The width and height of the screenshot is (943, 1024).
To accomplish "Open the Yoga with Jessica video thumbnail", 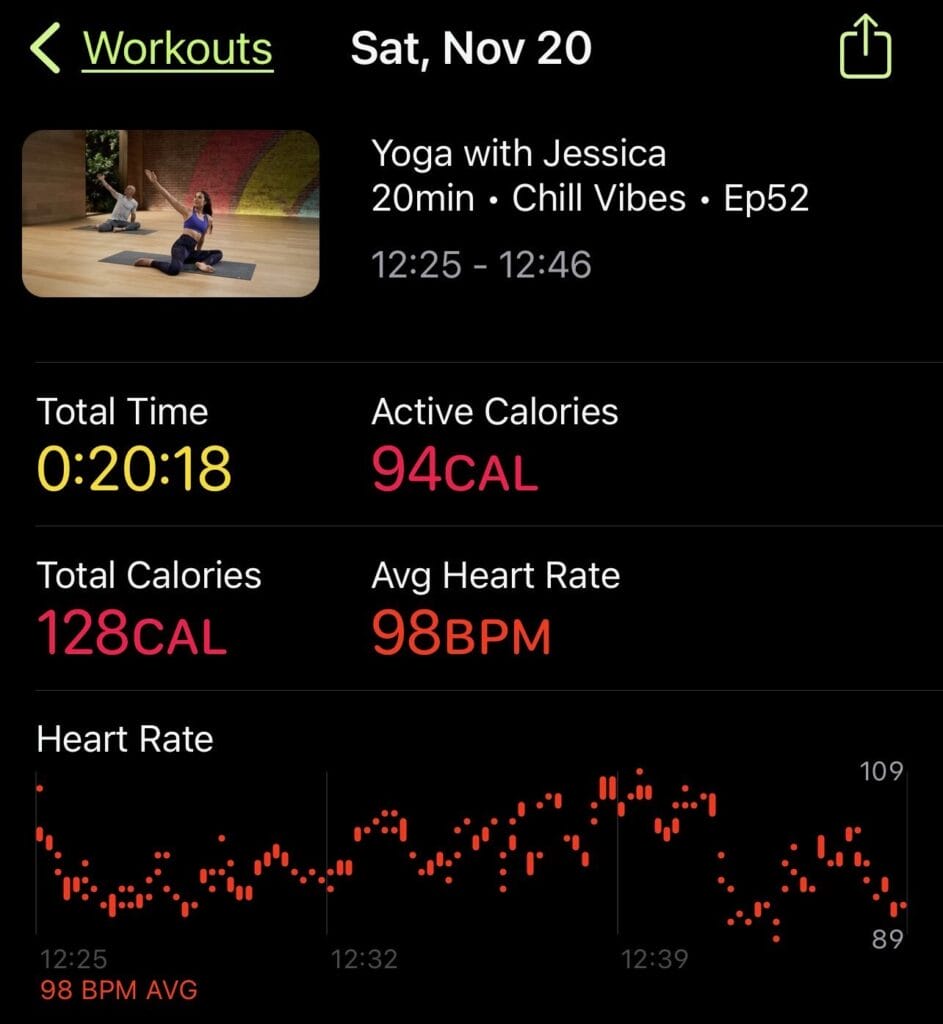I will 171,213.
